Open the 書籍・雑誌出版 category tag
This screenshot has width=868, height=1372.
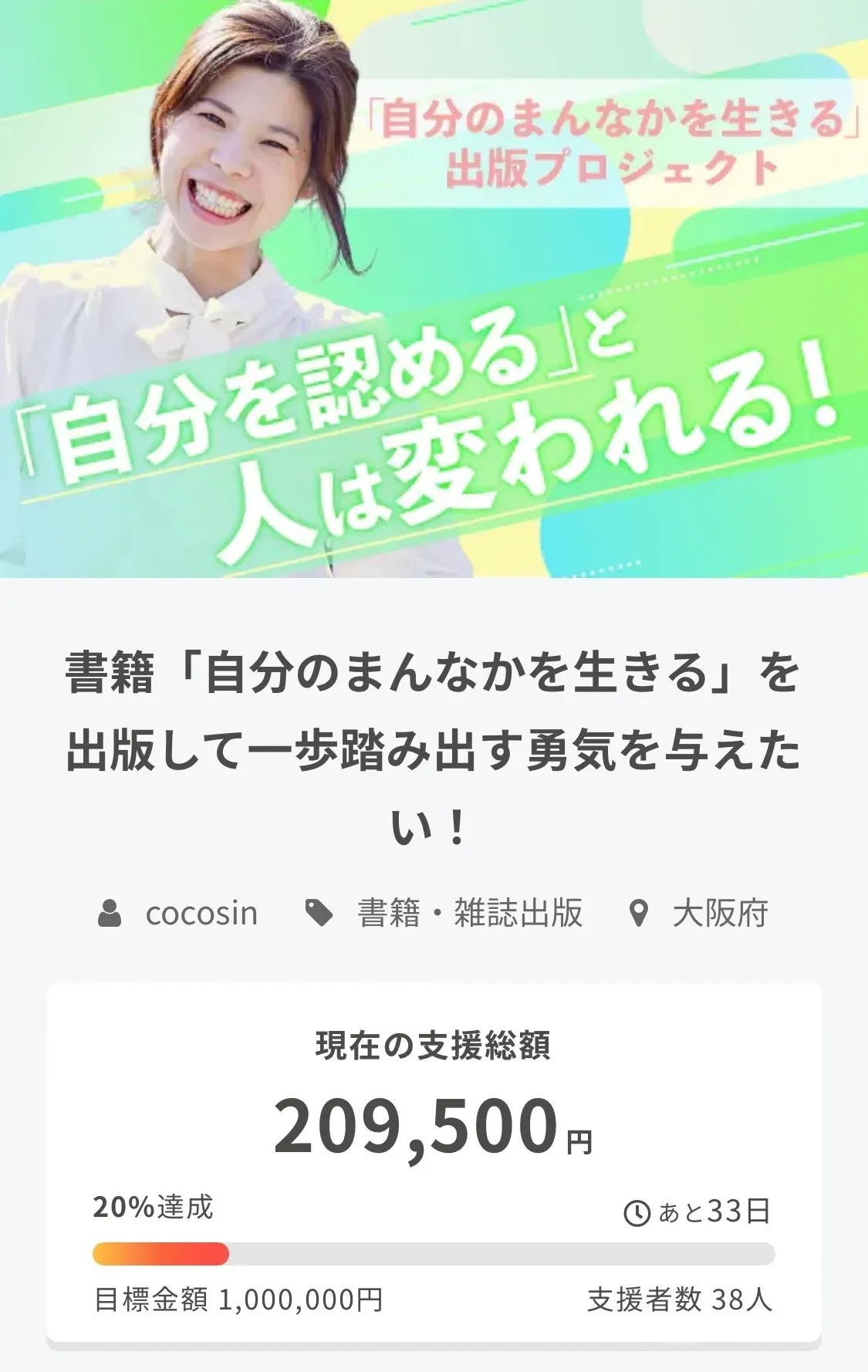[x=469, y=914]
